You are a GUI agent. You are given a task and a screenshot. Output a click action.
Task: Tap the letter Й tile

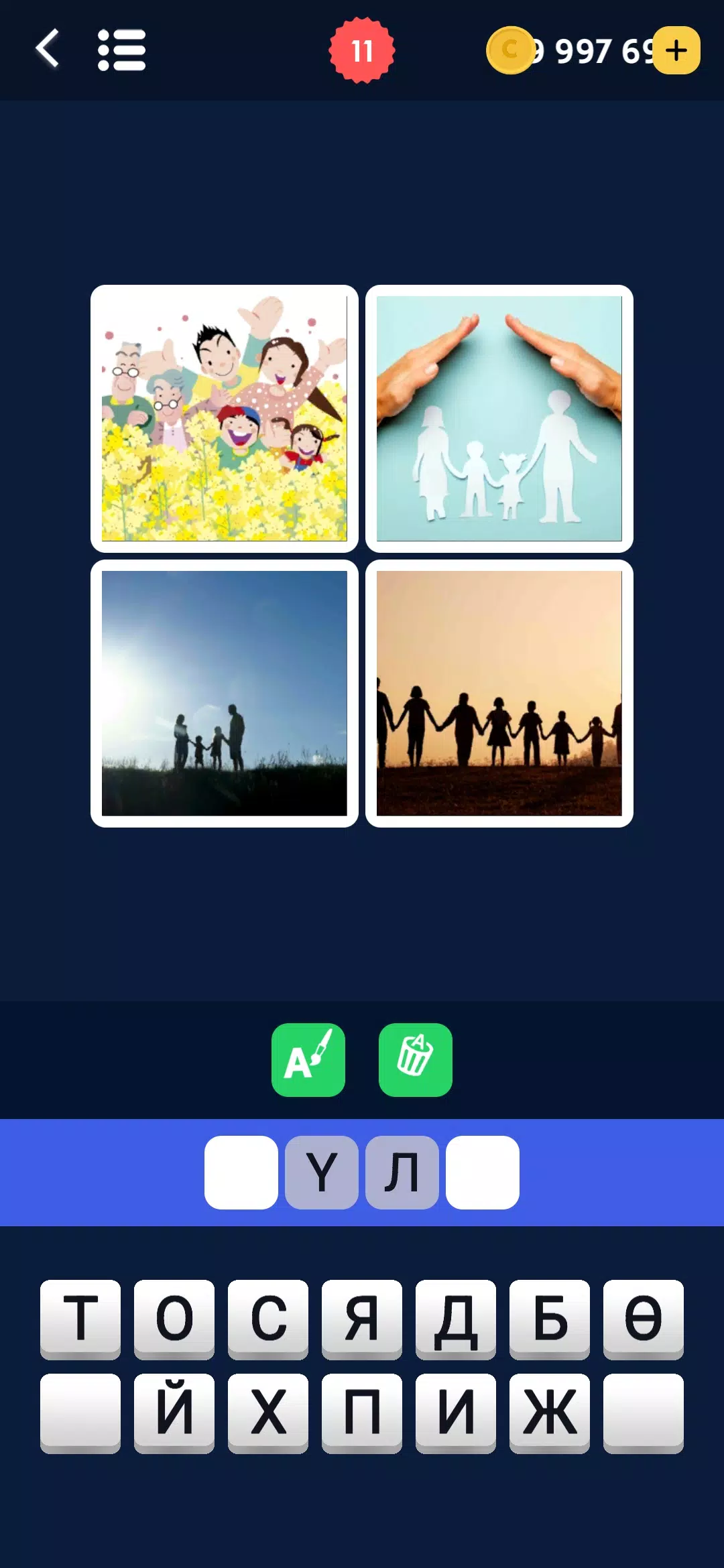(174, 1413)
